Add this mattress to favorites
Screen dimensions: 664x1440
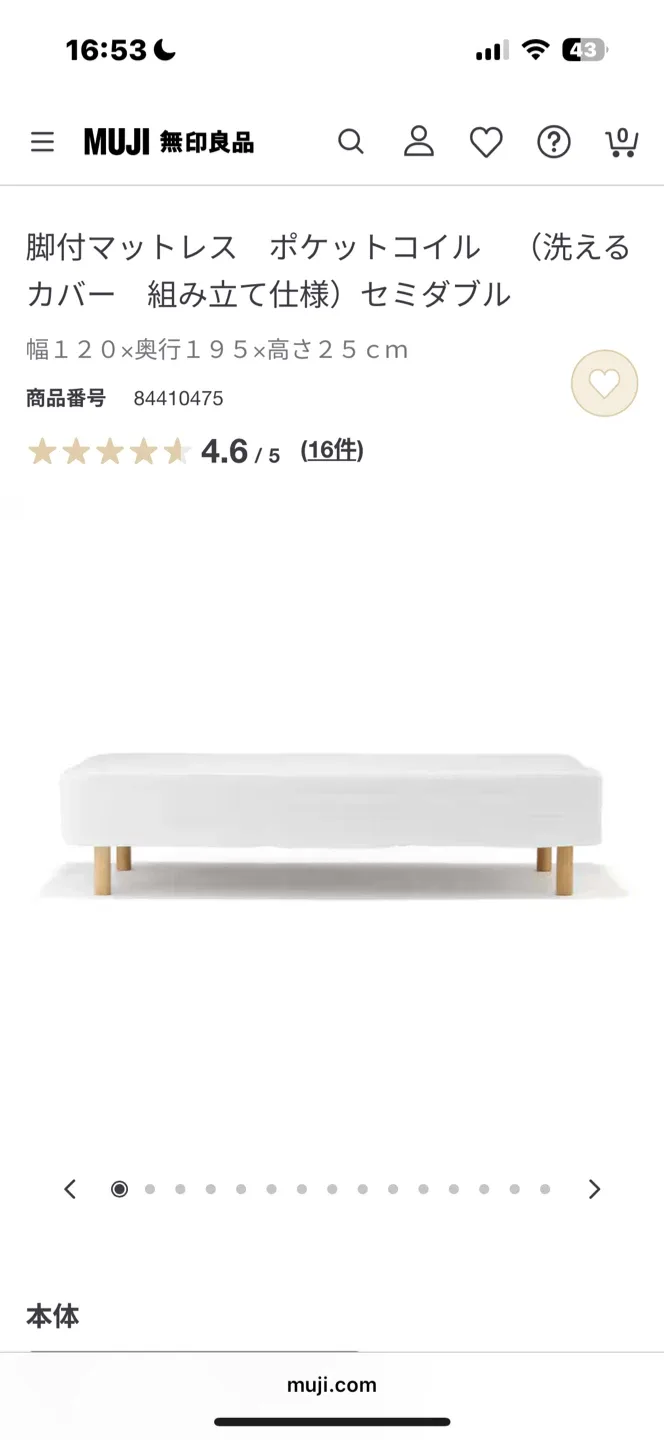604,383
